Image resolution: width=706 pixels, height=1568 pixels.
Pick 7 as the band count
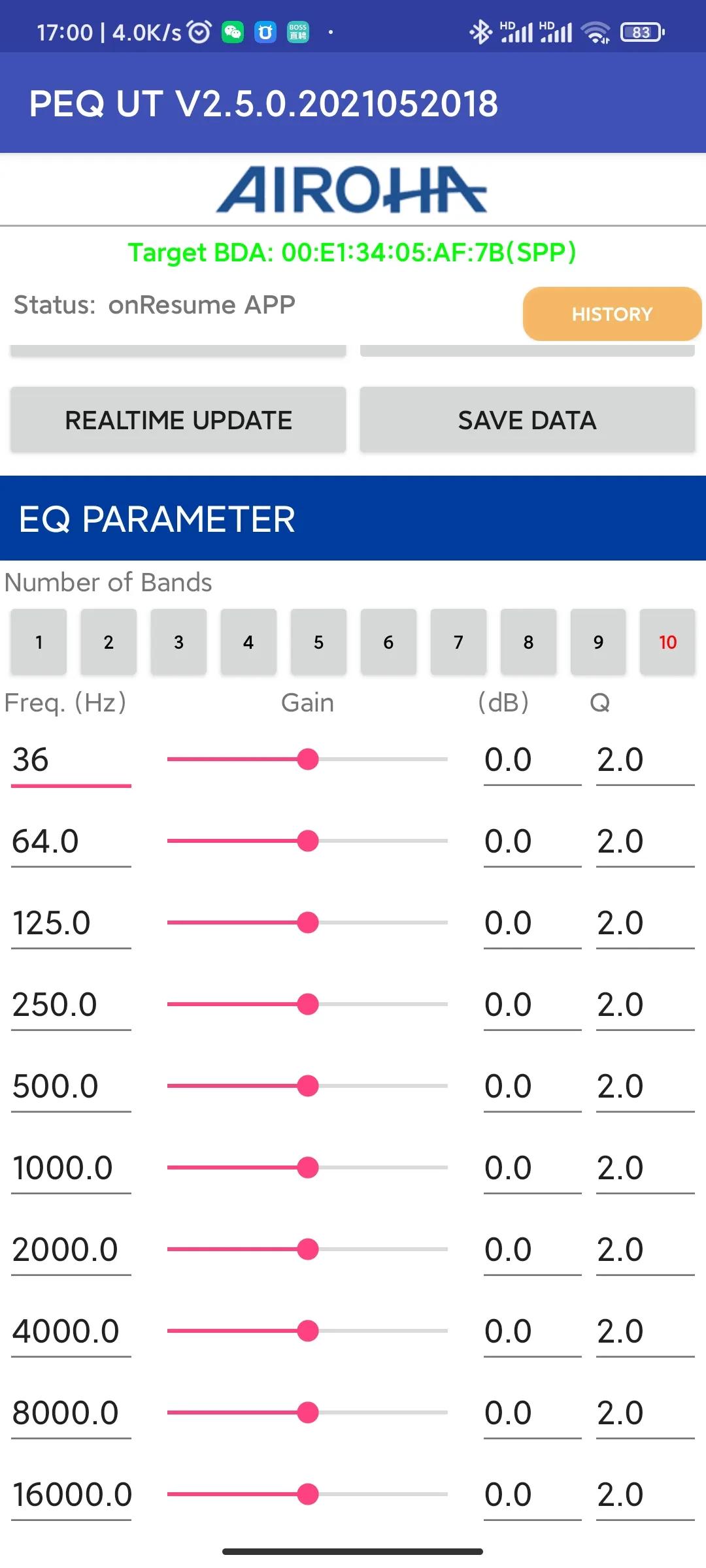tap(458, 642)
